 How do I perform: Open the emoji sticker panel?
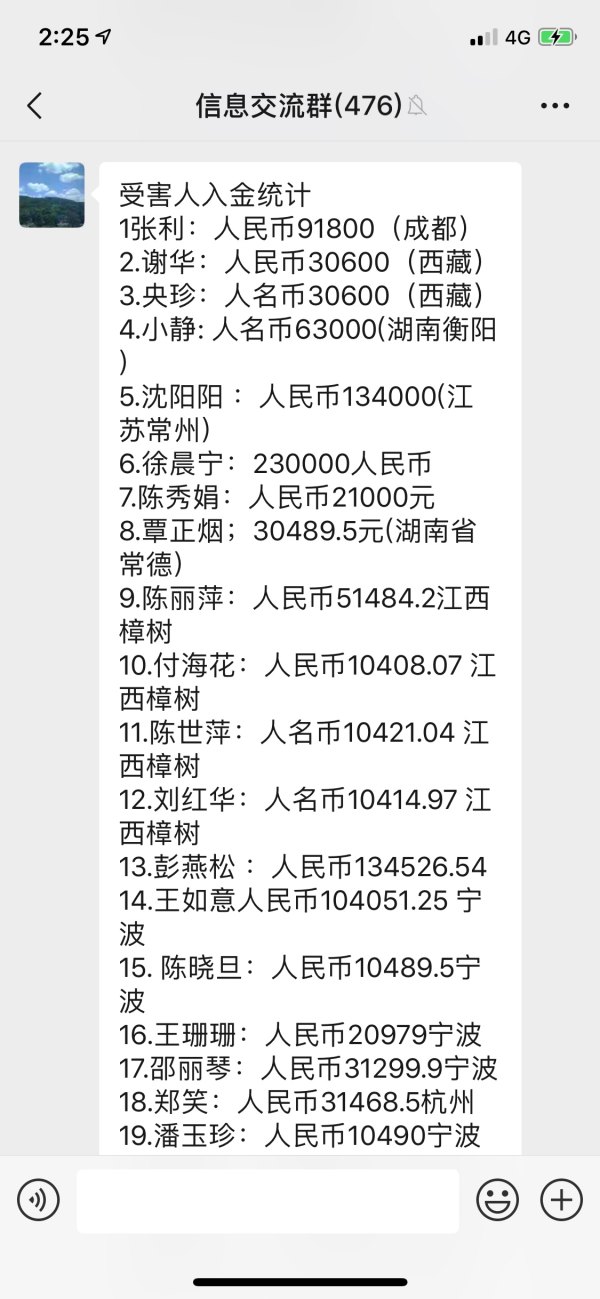497,1199
